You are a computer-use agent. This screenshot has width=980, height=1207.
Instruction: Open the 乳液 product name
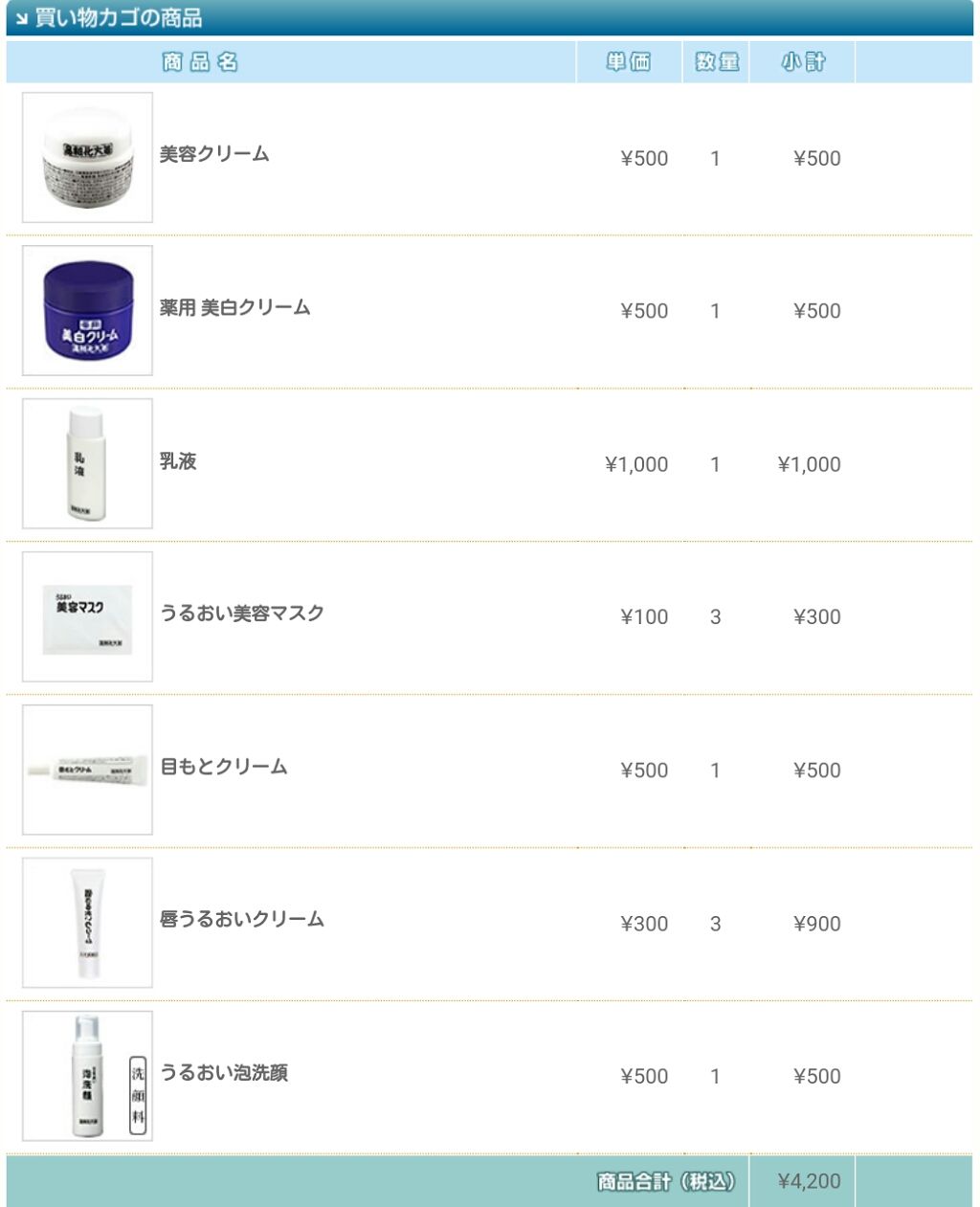coord(181,462)
